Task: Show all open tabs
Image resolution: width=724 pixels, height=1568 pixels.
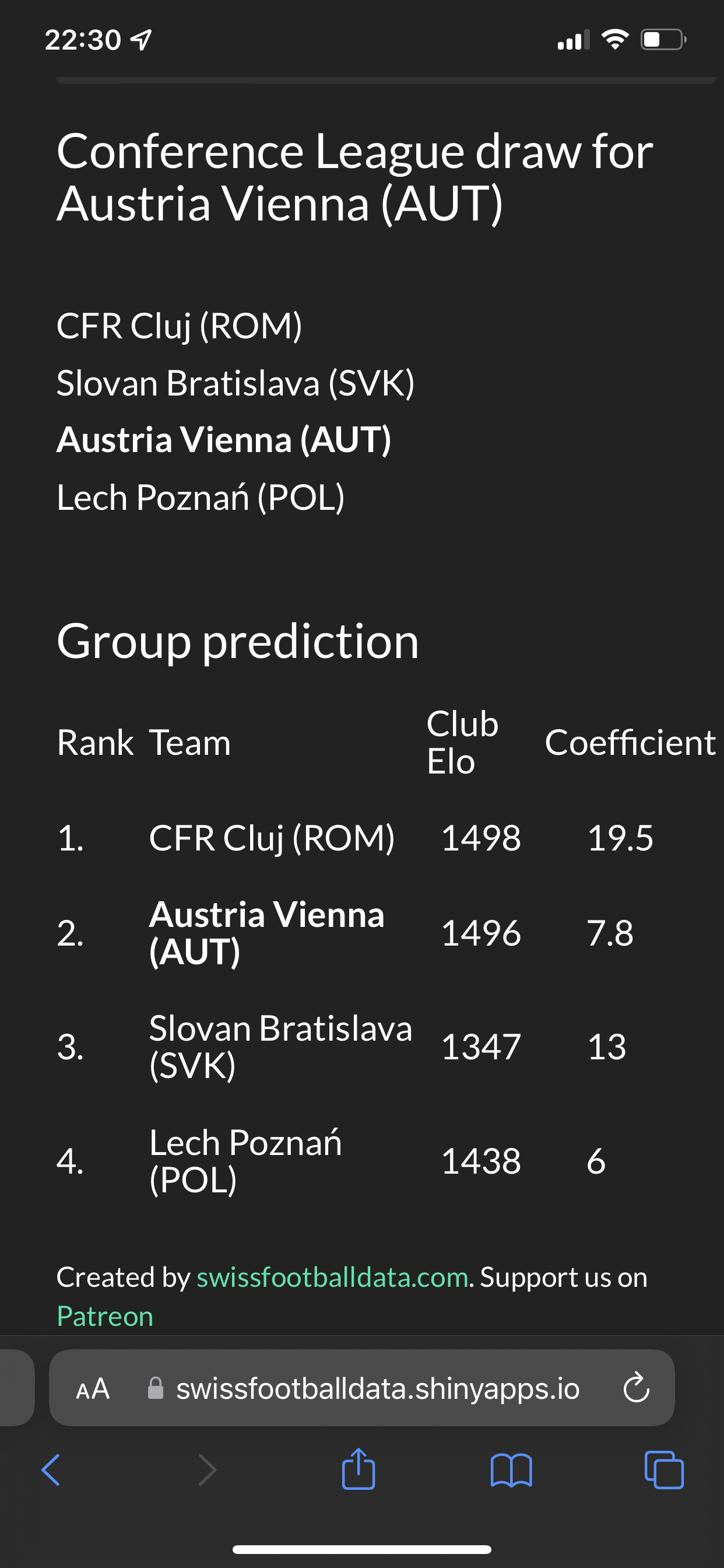Action: [x=664, y=1470]
